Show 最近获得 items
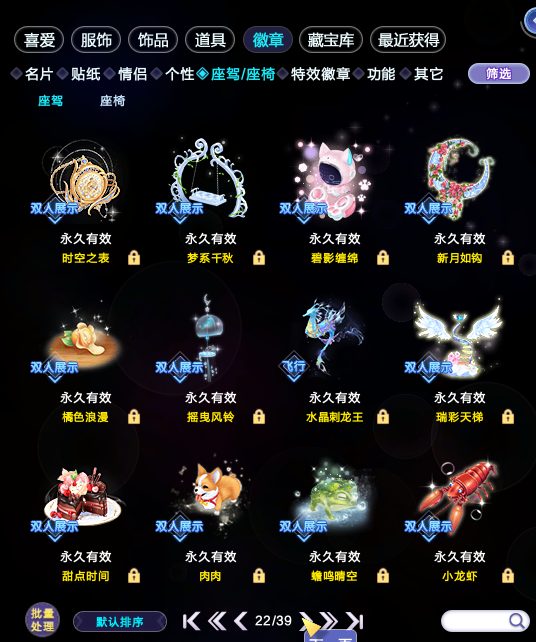 408,40
